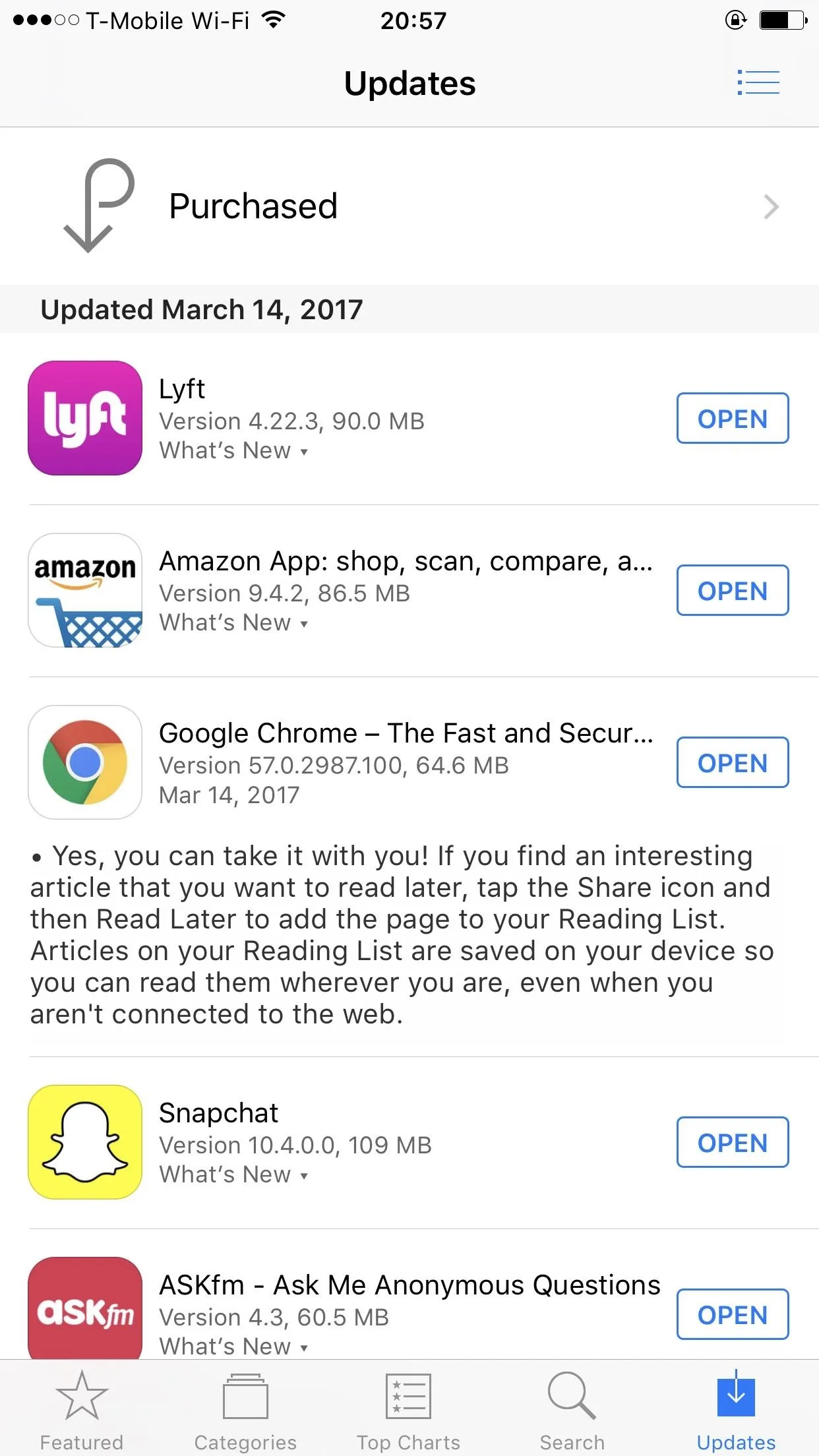Open the ASKfm app
Screen dimensions: 819x1456
click(733, 1314)
